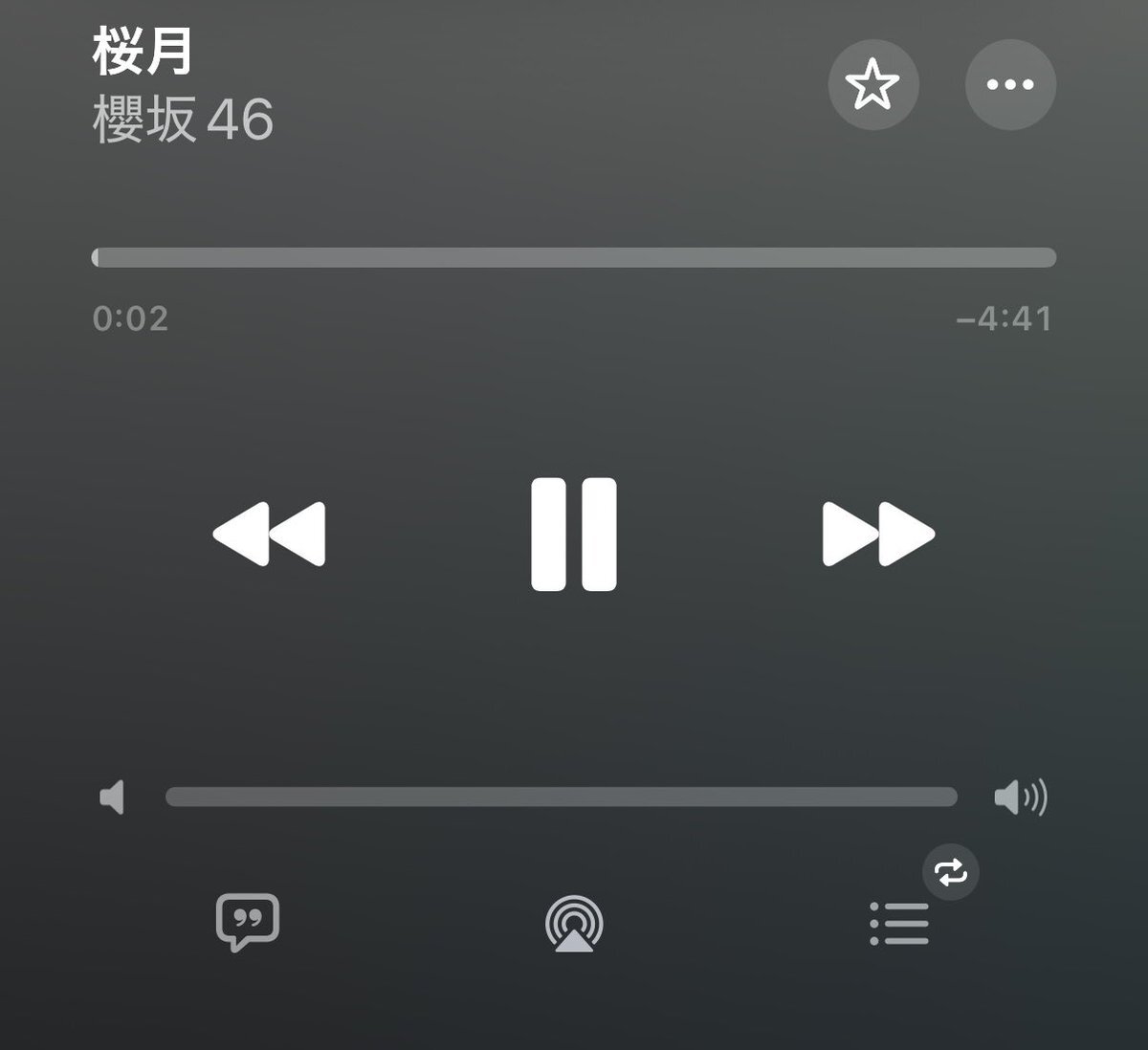
Task: Open the AirPlay output picker
Action: (x=574, y=923)
